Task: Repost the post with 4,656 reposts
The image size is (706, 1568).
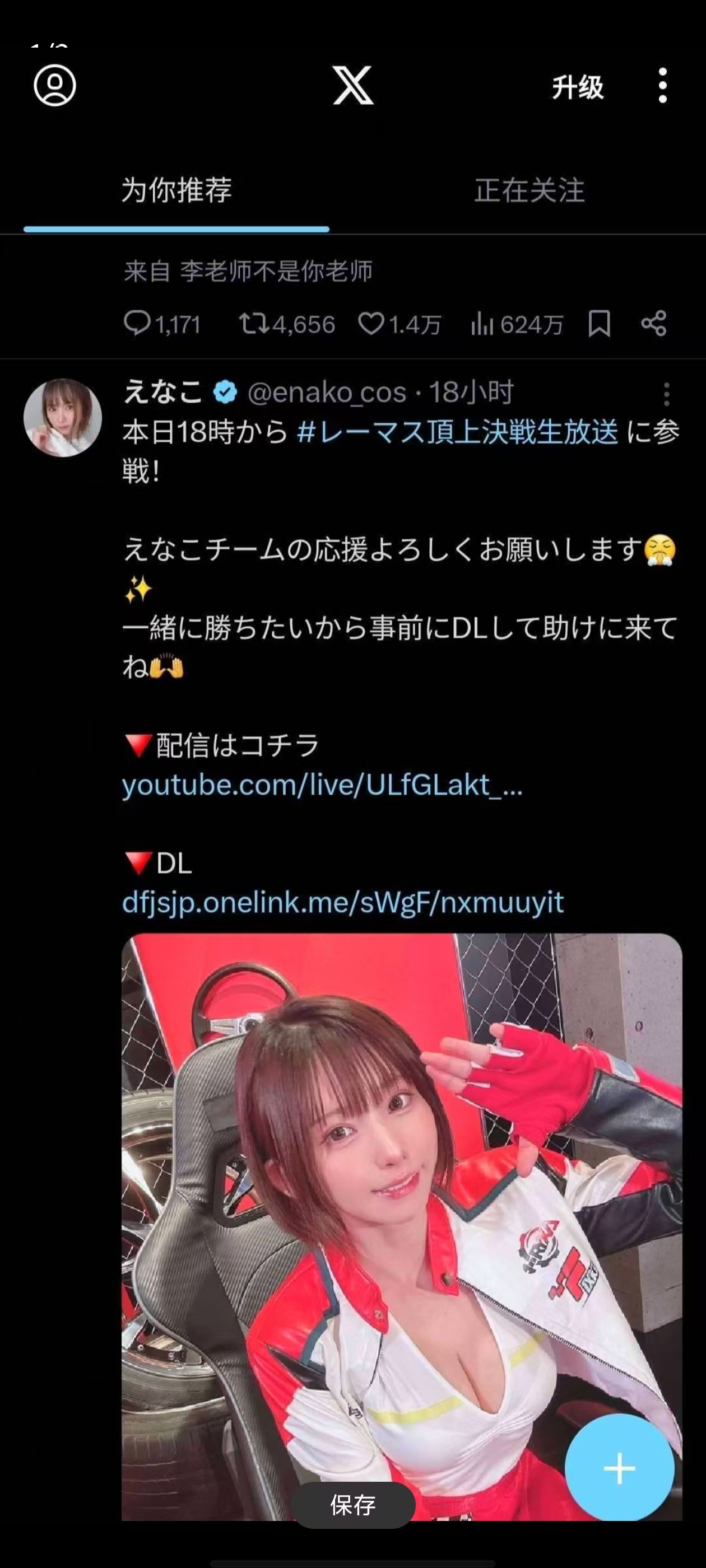Action: 287,324
